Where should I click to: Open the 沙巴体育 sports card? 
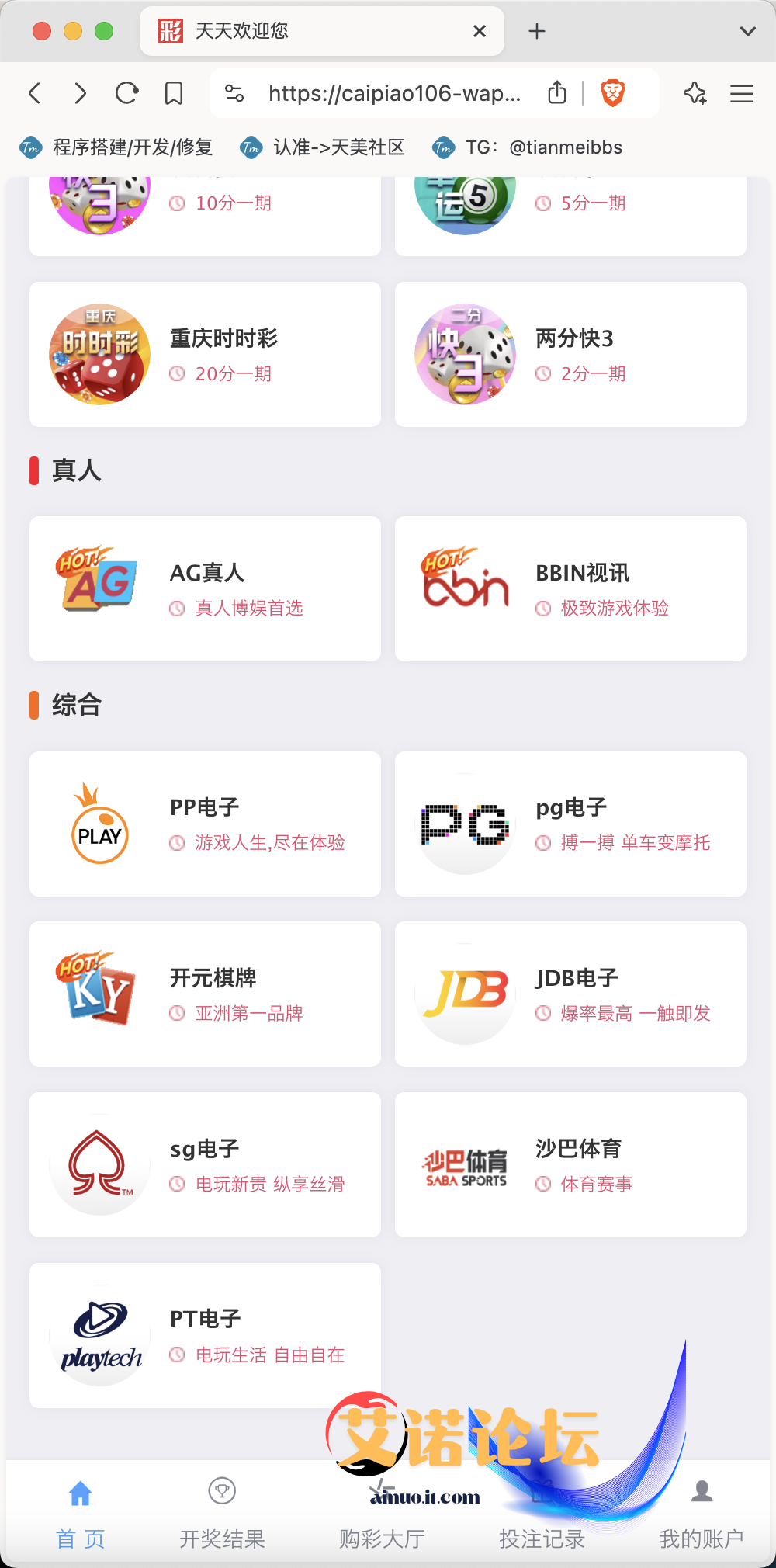570,1165
